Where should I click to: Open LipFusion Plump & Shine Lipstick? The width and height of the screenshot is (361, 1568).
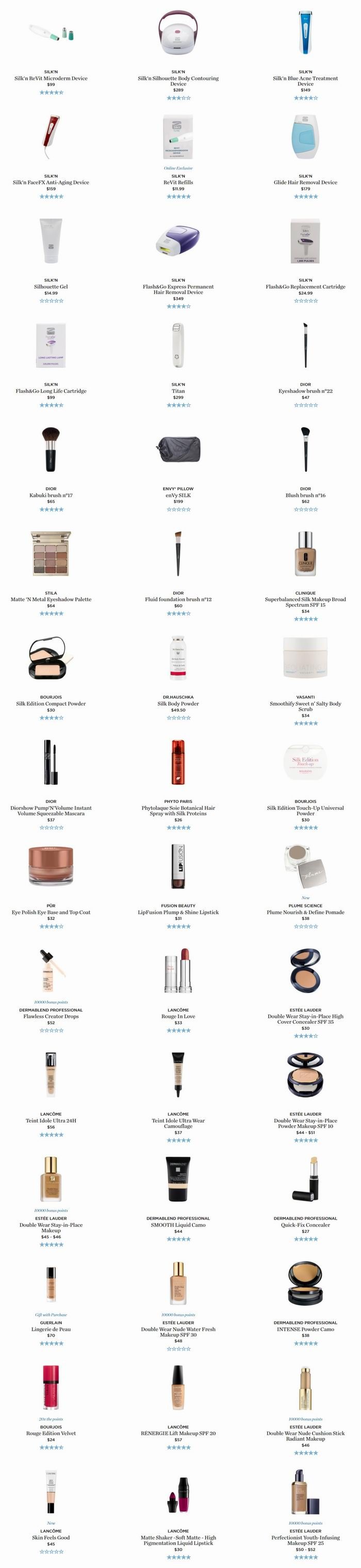[x=178, y=912]
